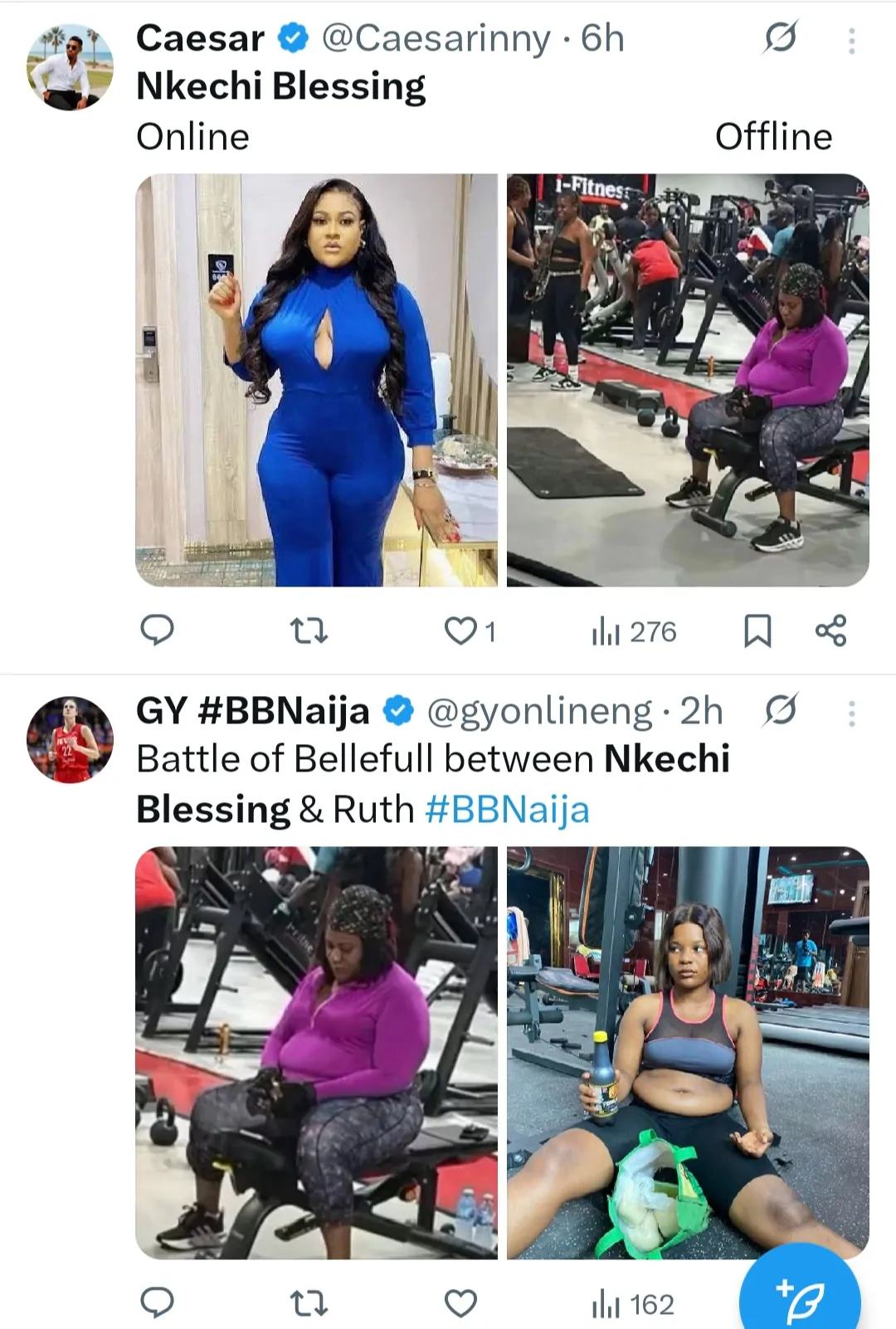Open overflow menu on GY #BBNaija's post
The width and height of the screenshot is (896, 1329).
pos(851,713)
